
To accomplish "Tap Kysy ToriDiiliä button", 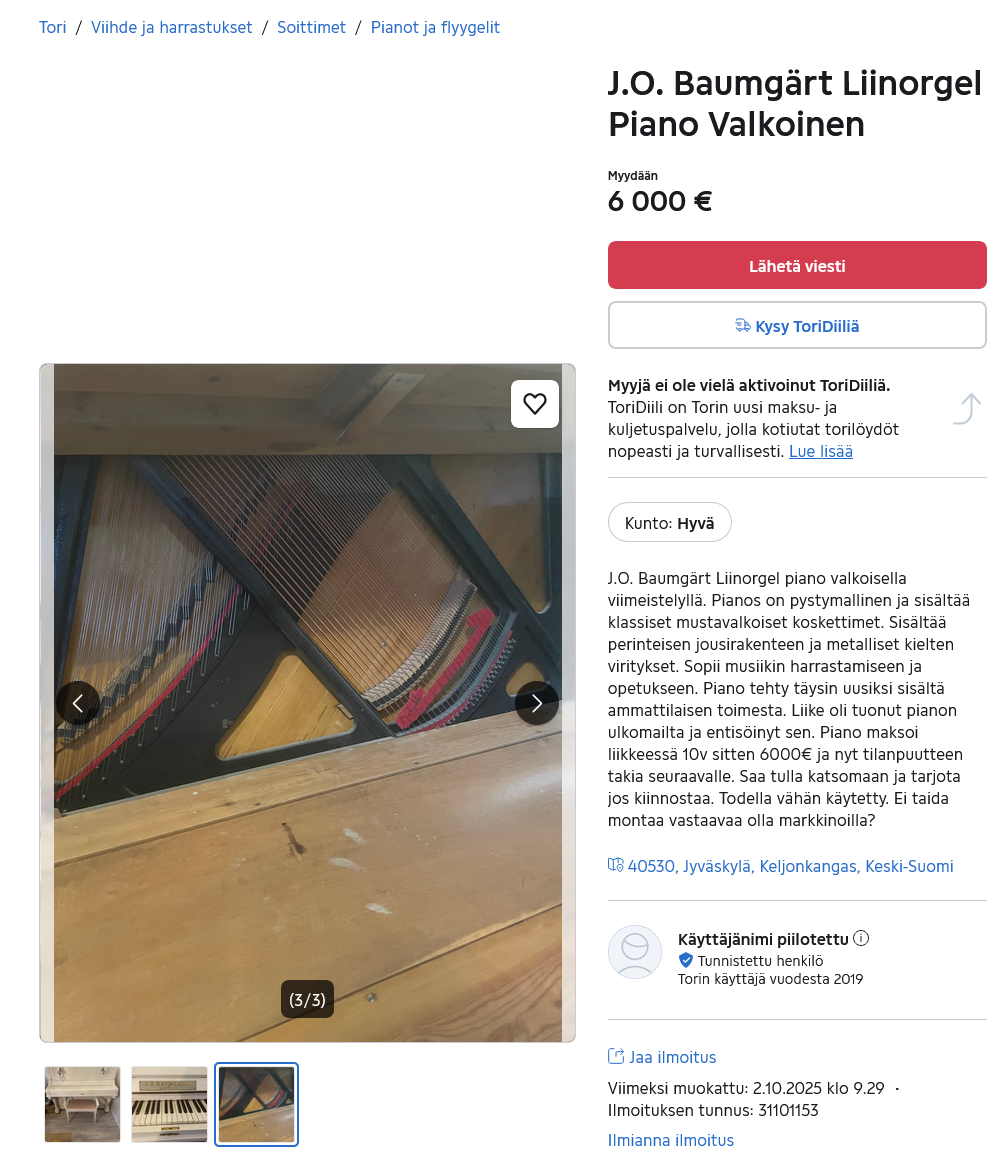I will coord(797,326).
